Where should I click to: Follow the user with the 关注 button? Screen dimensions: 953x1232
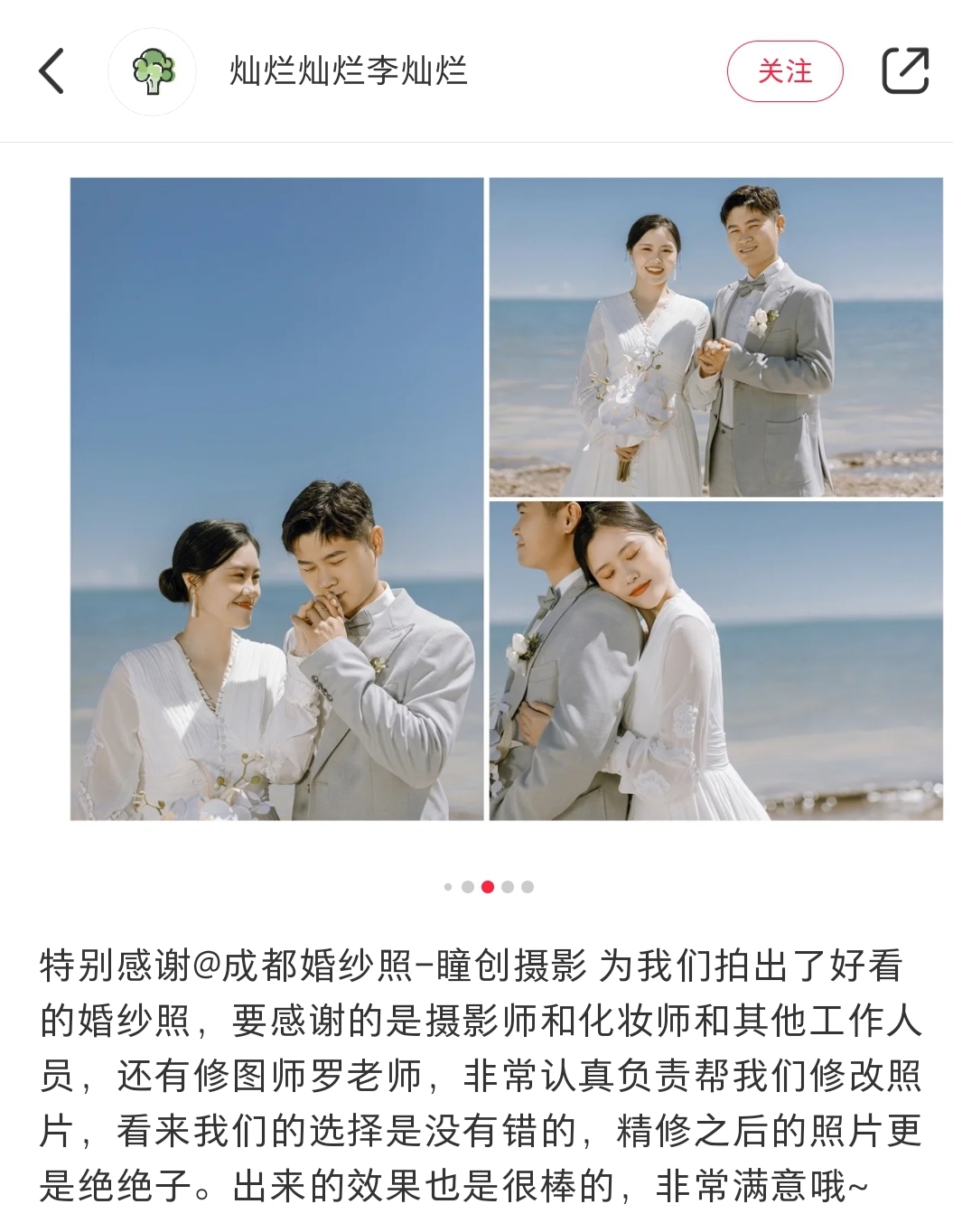784,71
